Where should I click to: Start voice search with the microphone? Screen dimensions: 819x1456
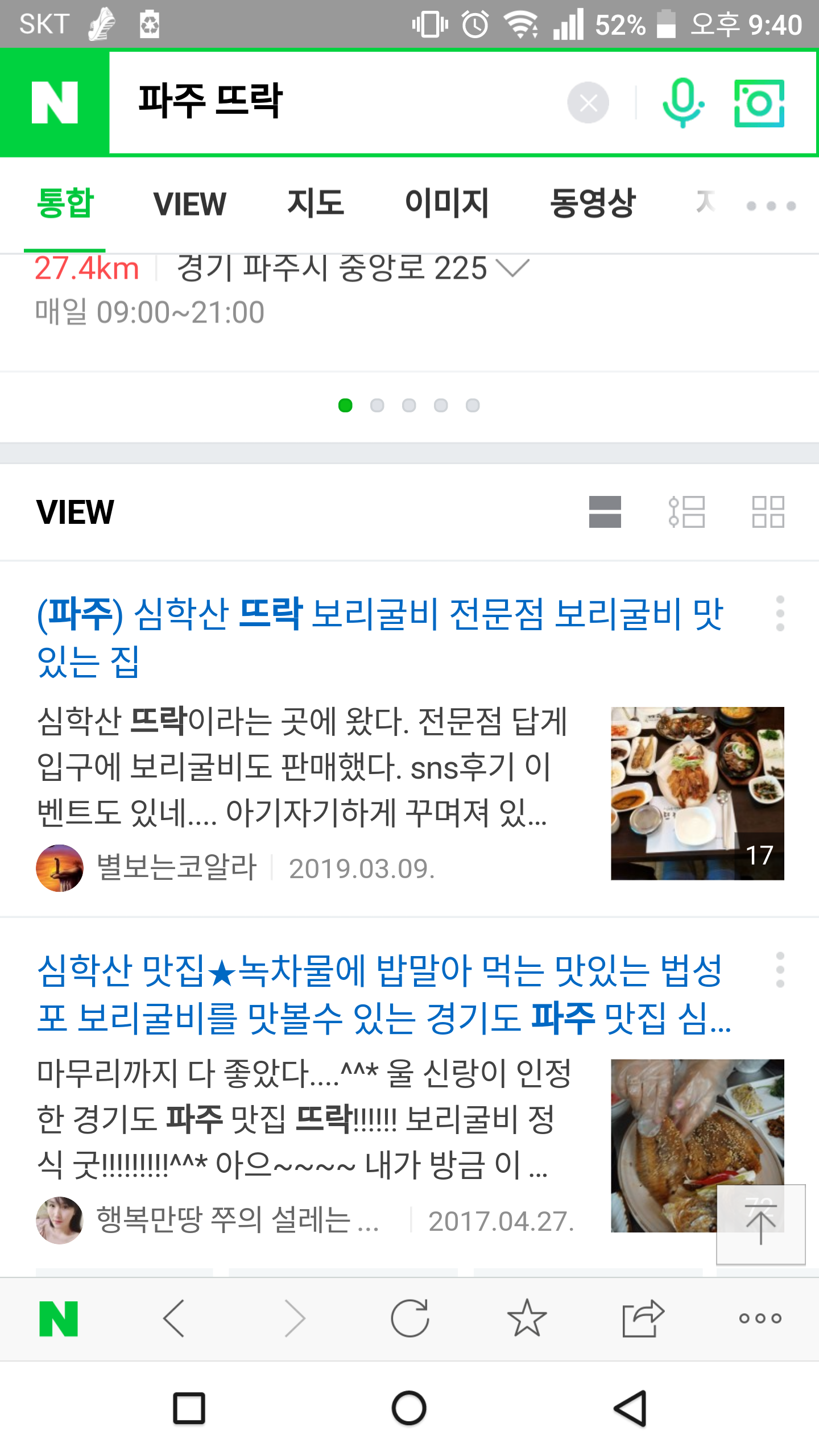(683, 103)
